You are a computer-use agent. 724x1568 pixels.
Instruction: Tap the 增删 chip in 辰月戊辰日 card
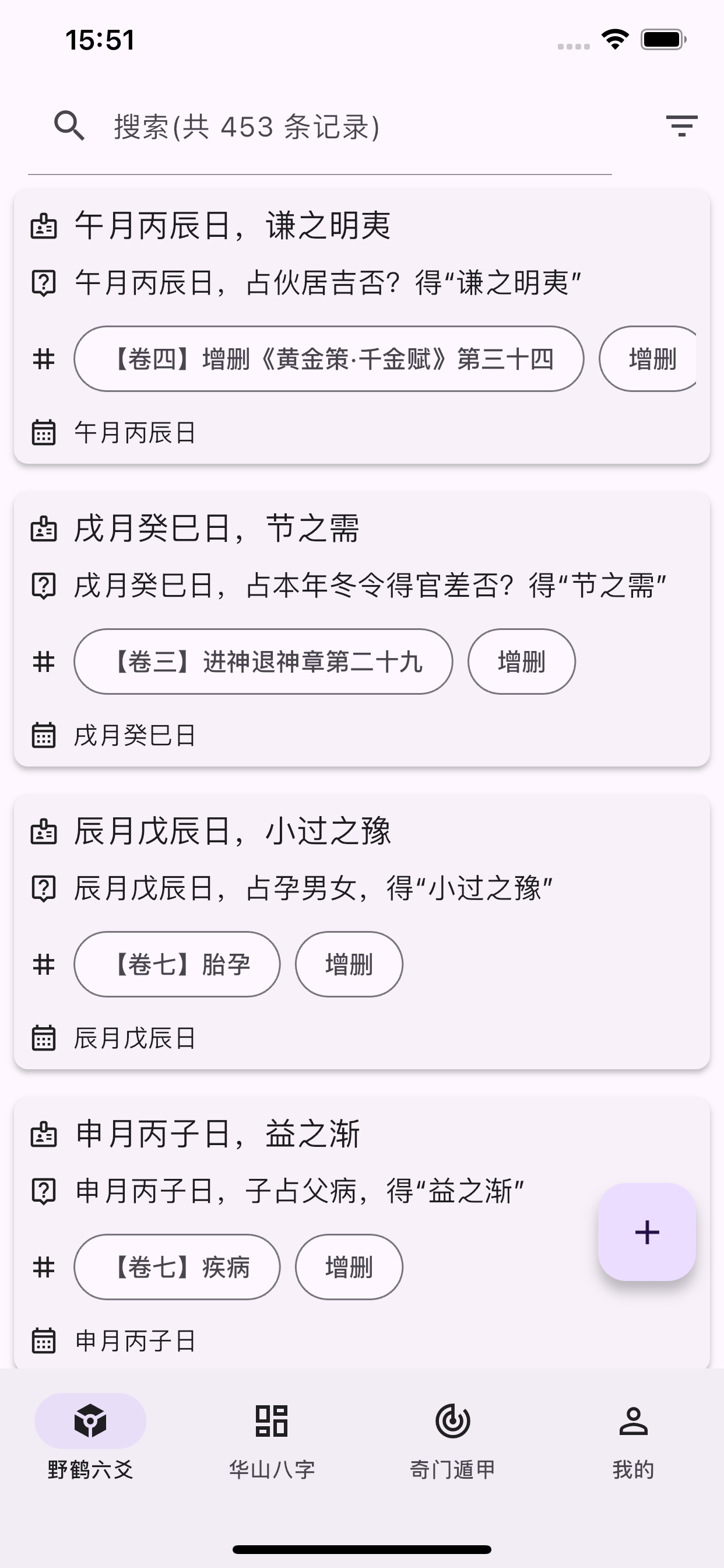click(349, 964)
